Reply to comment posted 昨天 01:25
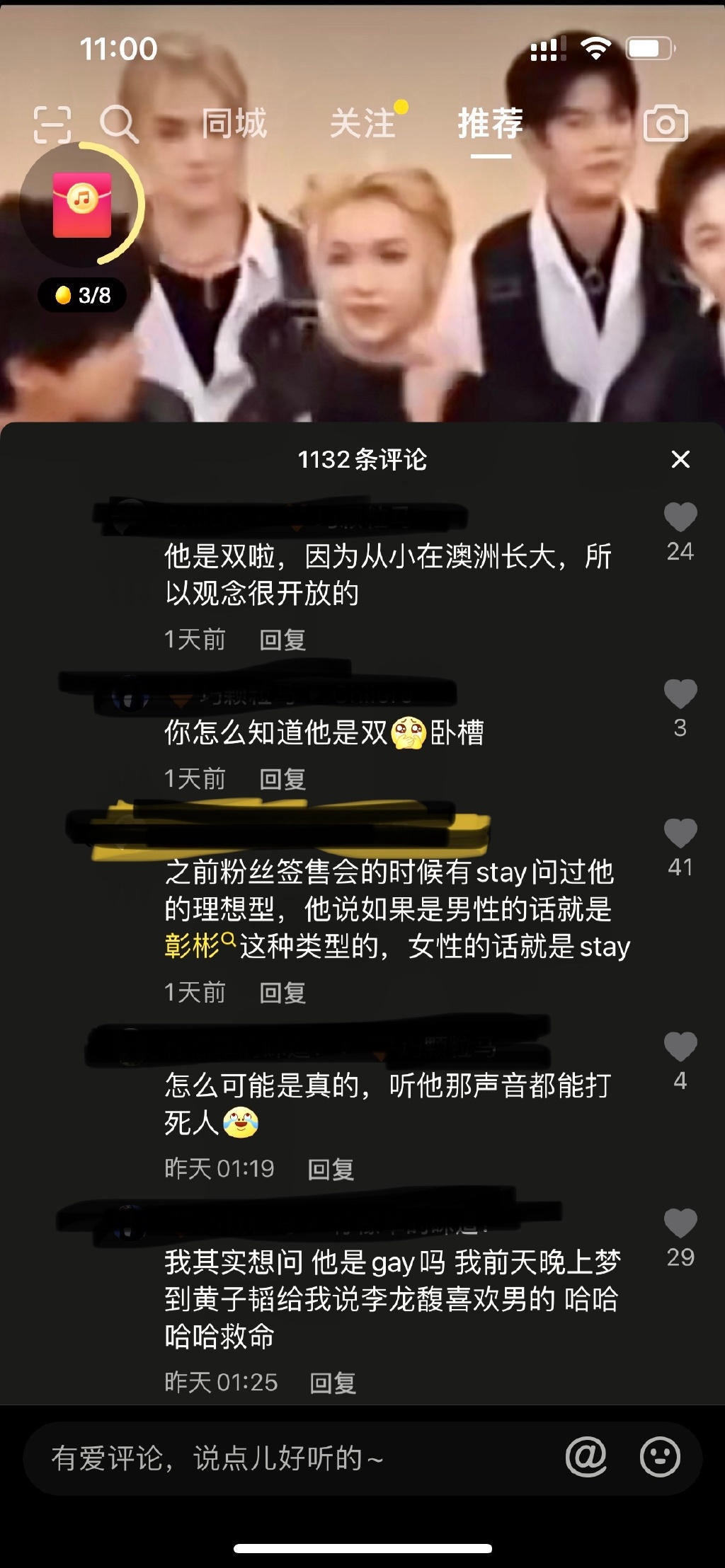Screen dimensions: 725x1568 [x=333, y=1383]
